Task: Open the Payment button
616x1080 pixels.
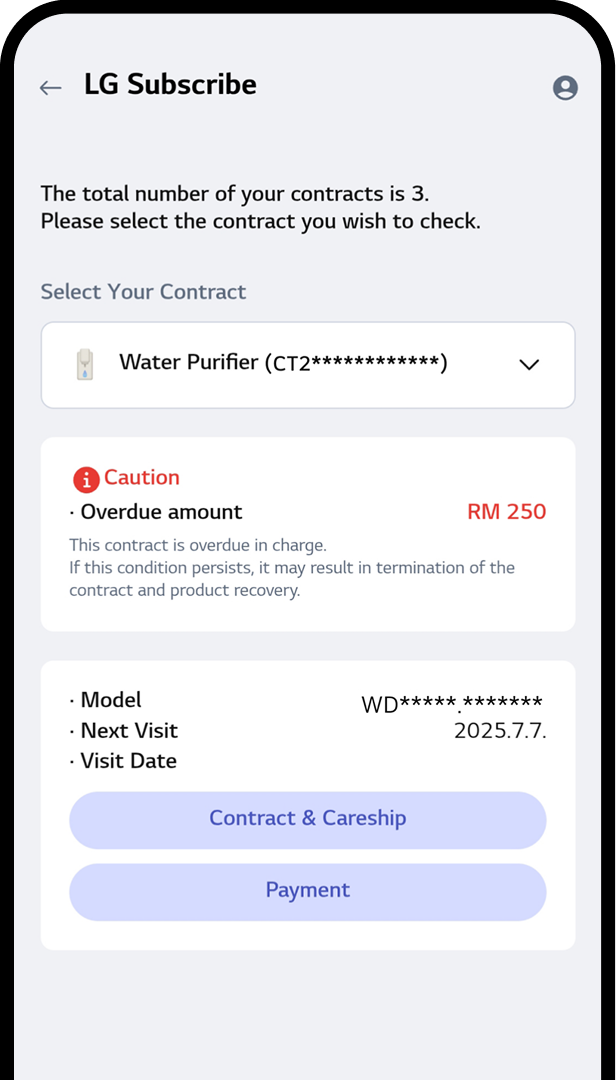Action: (x=307, y=892)
